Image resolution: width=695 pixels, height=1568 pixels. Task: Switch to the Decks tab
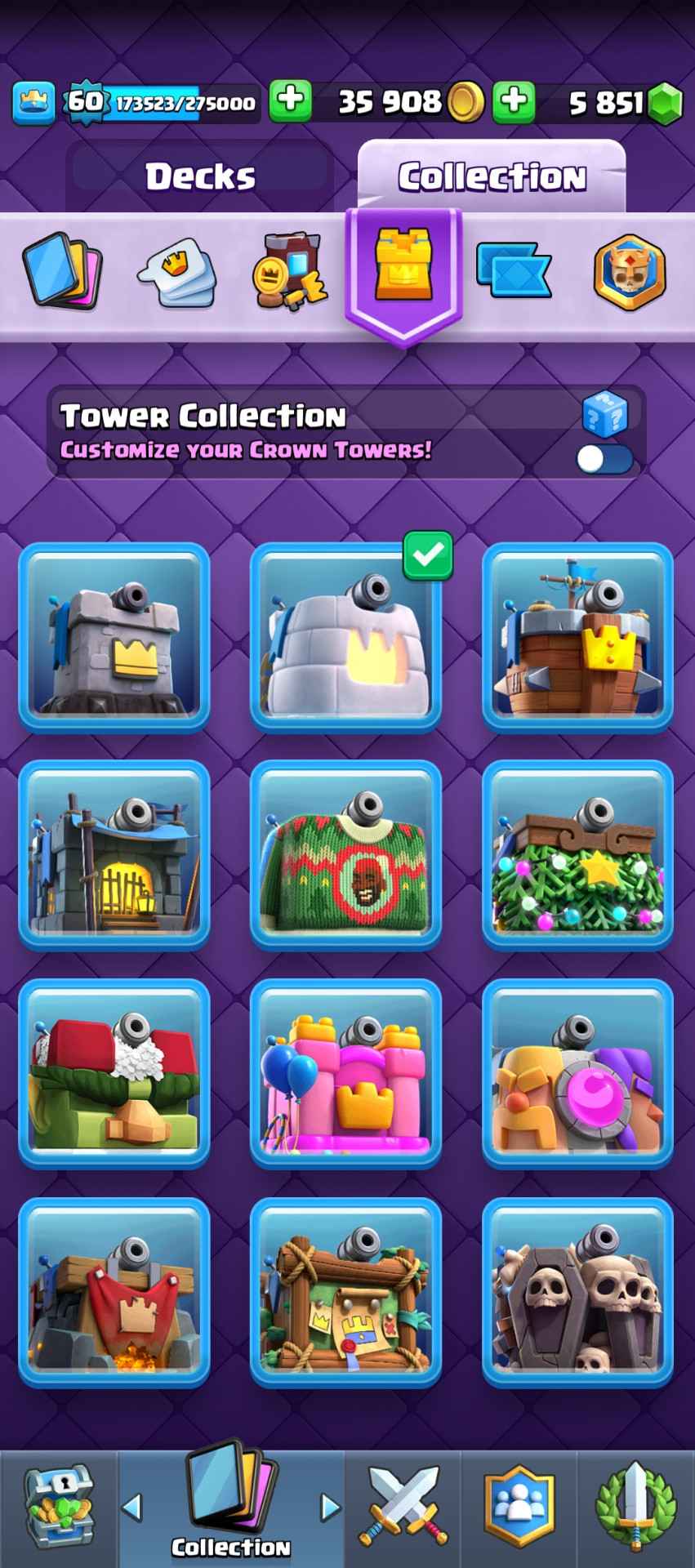200,176
